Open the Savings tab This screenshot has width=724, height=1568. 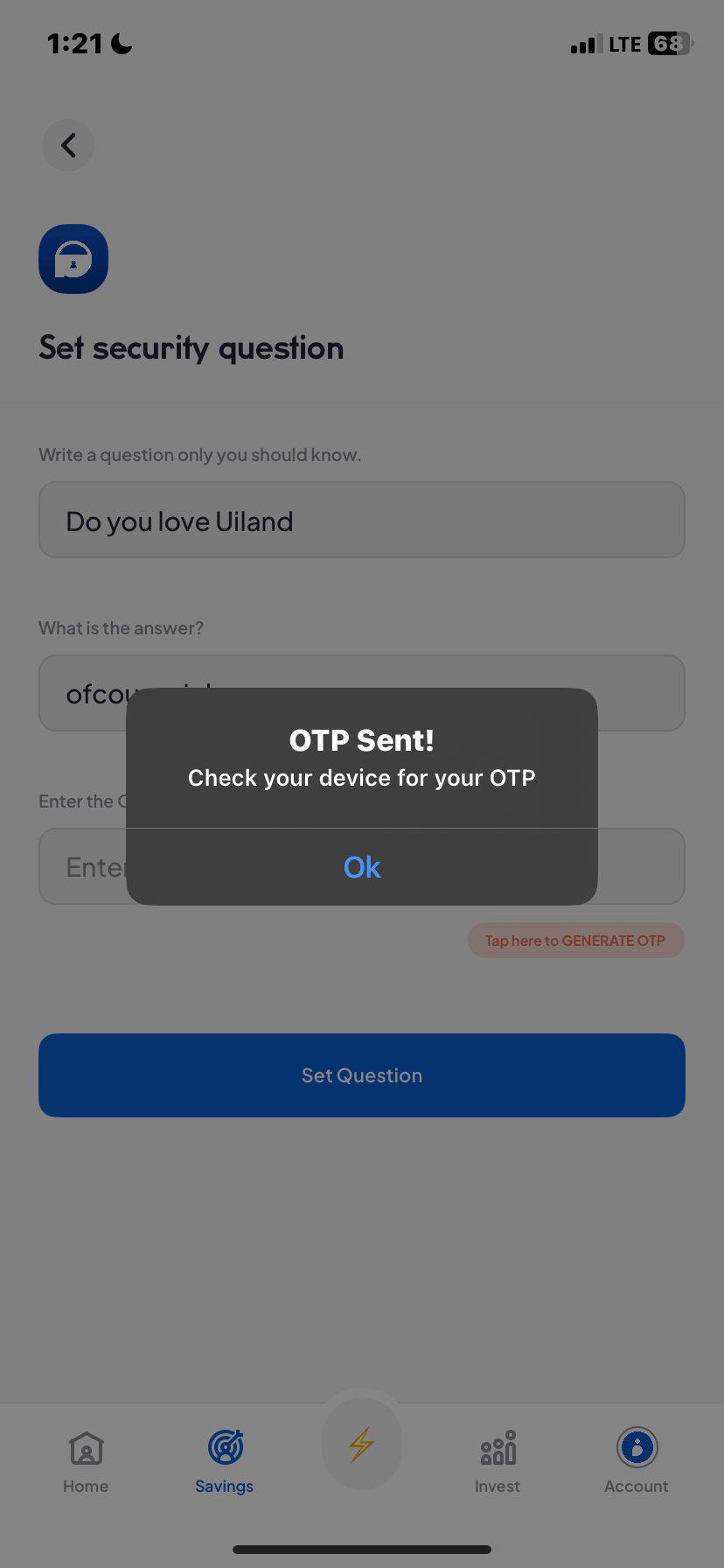click(x=225, y=1461)
